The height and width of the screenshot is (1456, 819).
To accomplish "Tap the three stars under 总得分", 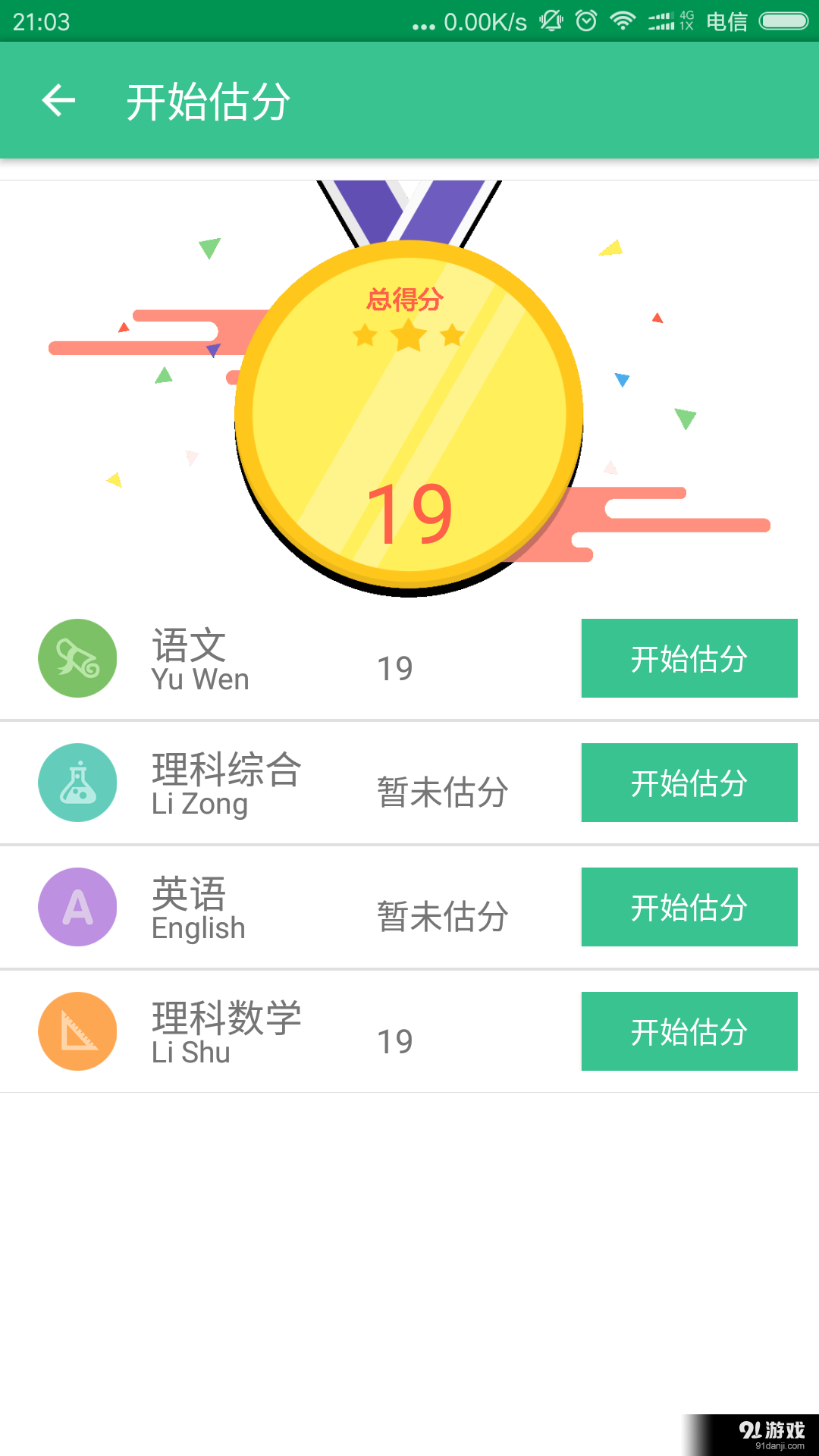I will [x=409, y=336].
